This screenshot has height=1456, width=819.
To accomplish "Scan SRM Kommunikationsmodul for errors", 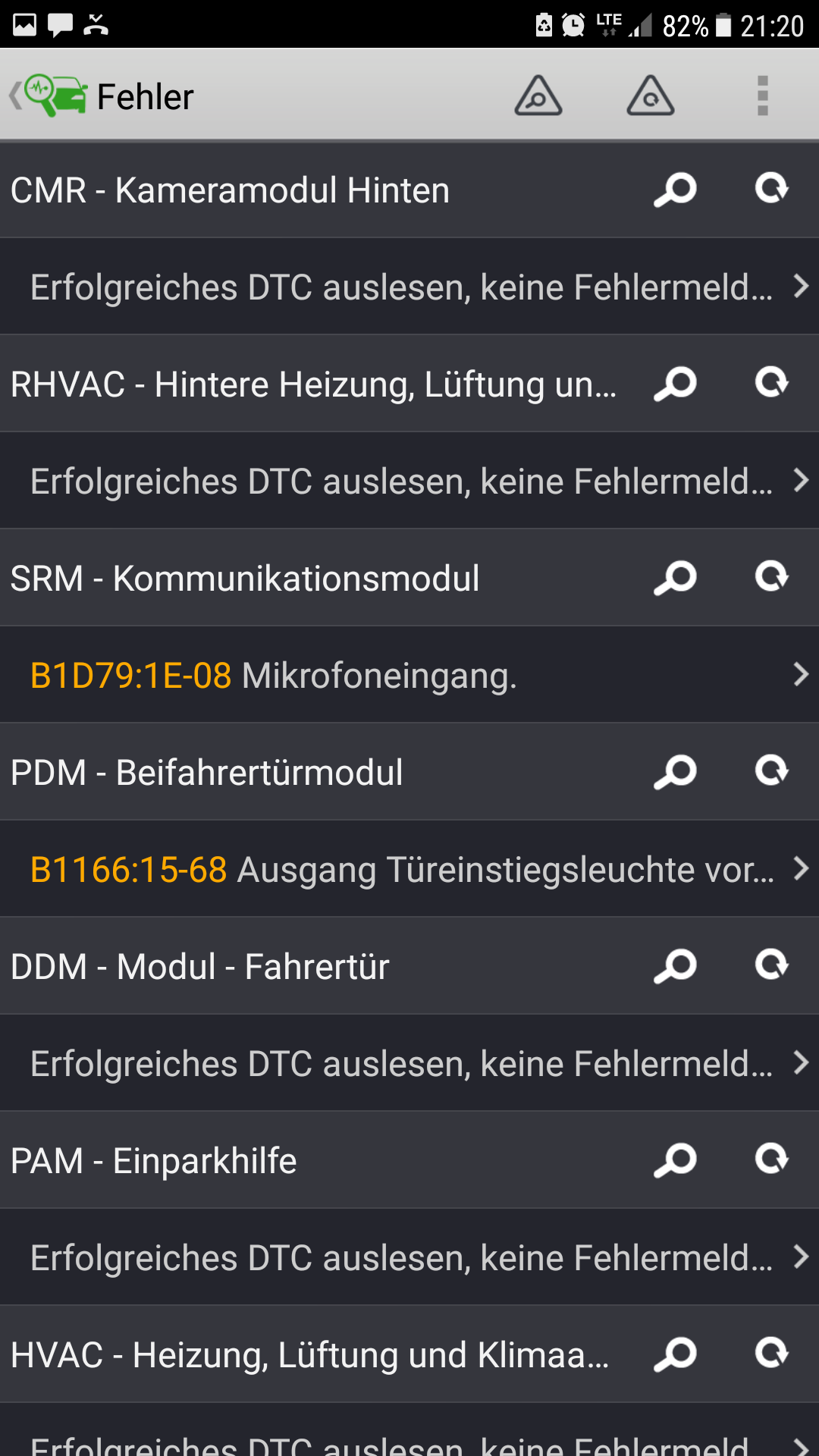I will [675, 578].
